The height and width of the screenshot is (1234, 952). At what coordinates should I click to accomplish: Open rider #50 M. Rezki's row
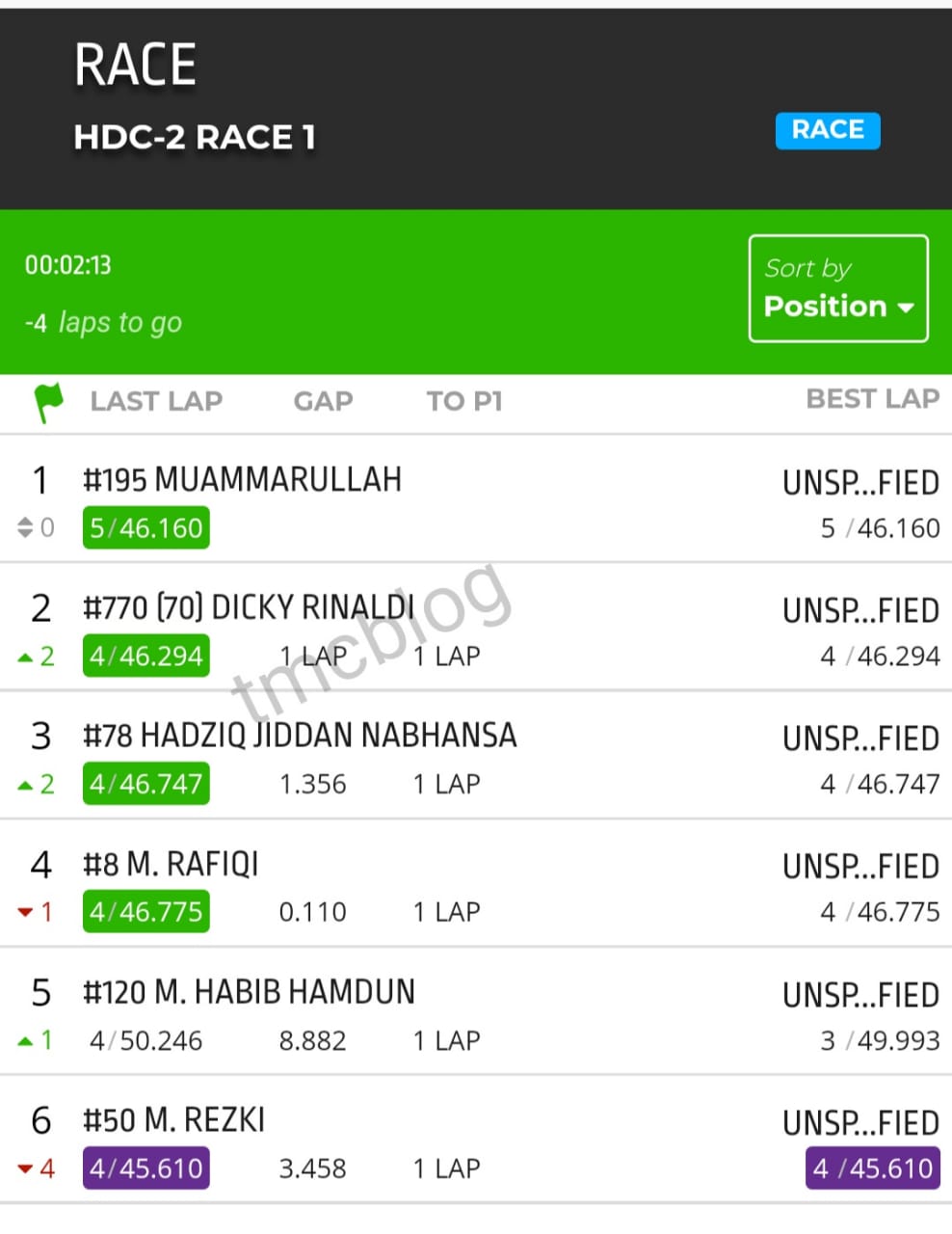[x=476, y=1140]
